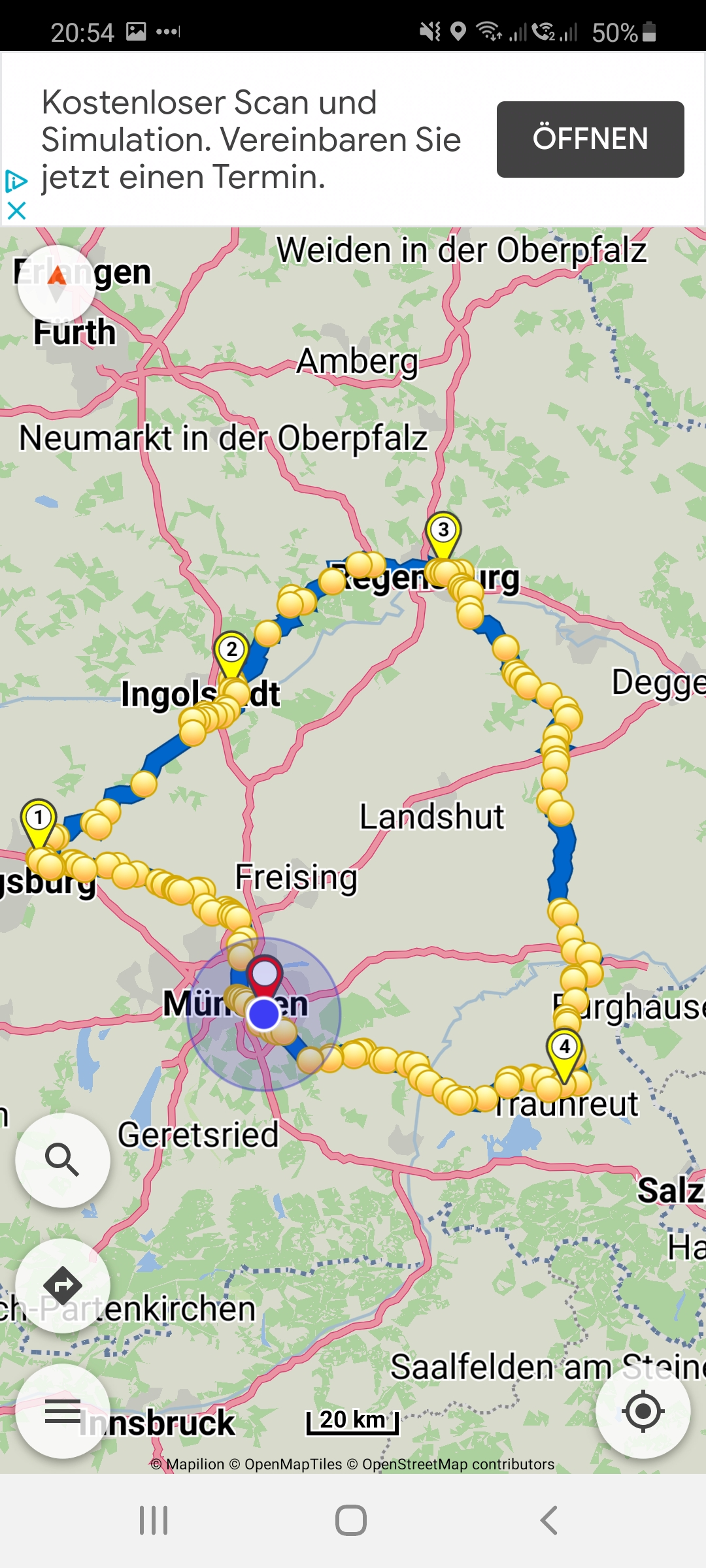Select waypoint marker 3 at Regensburg

[443, 531]
